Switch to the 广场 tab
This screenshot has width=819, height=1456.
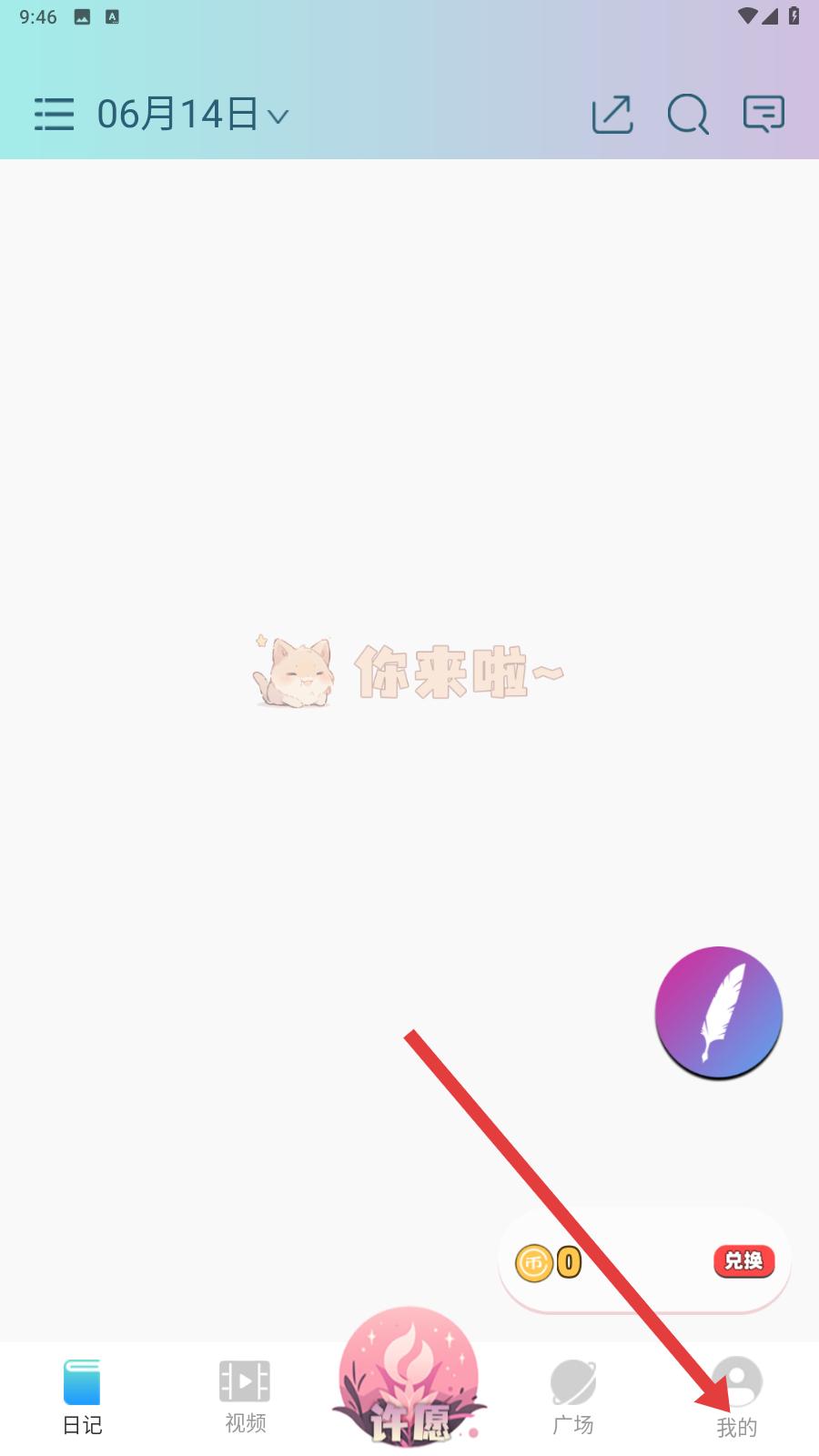(x=572, y=1397)
